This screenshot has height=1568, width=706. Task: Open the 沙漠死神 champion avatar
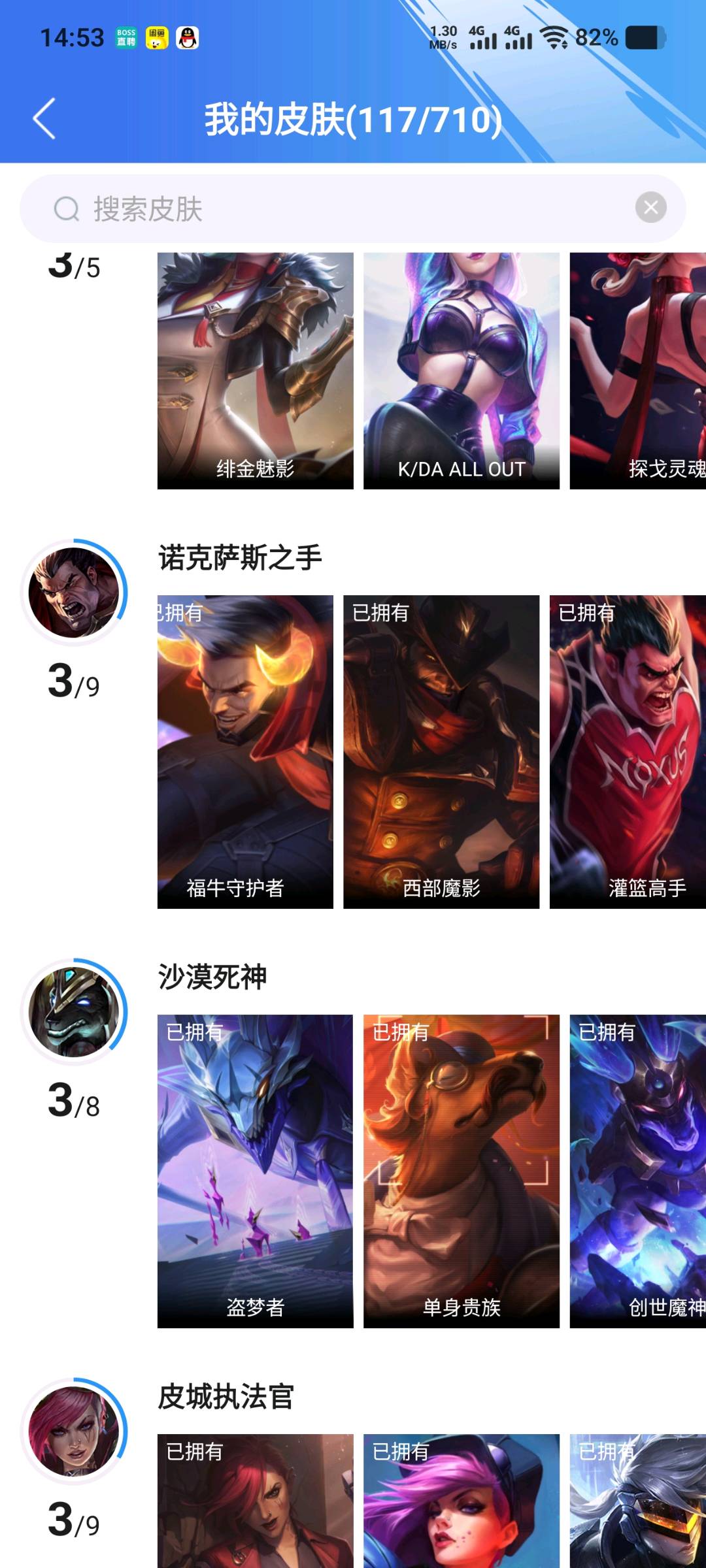[x=74, y=1012]
